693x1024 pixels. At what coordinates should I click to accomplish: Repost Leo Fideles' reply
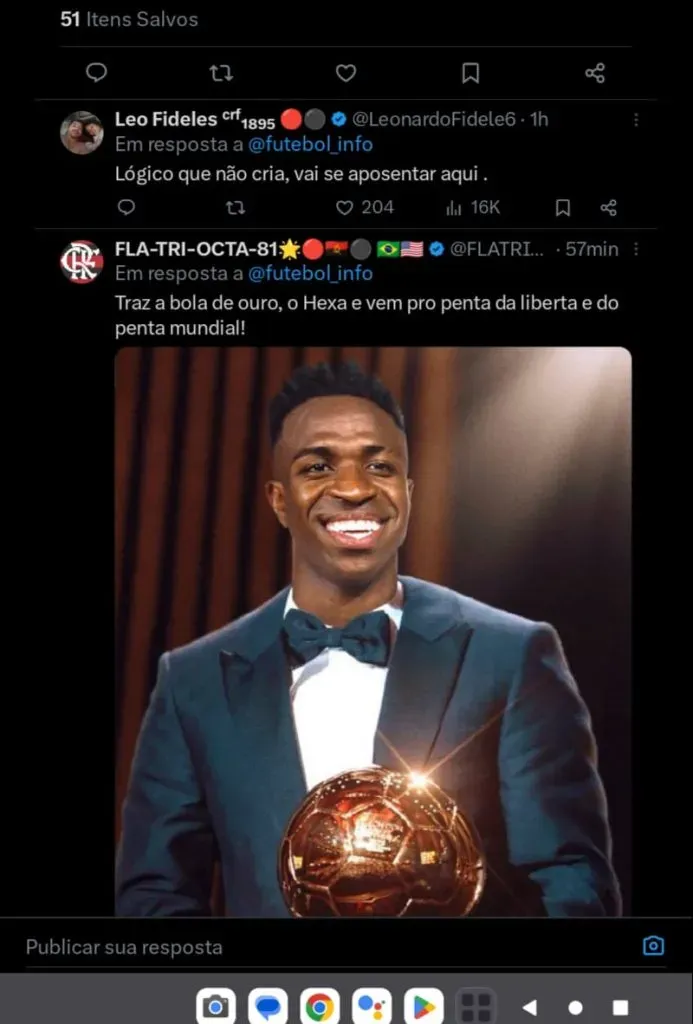(x=236, y=207)
